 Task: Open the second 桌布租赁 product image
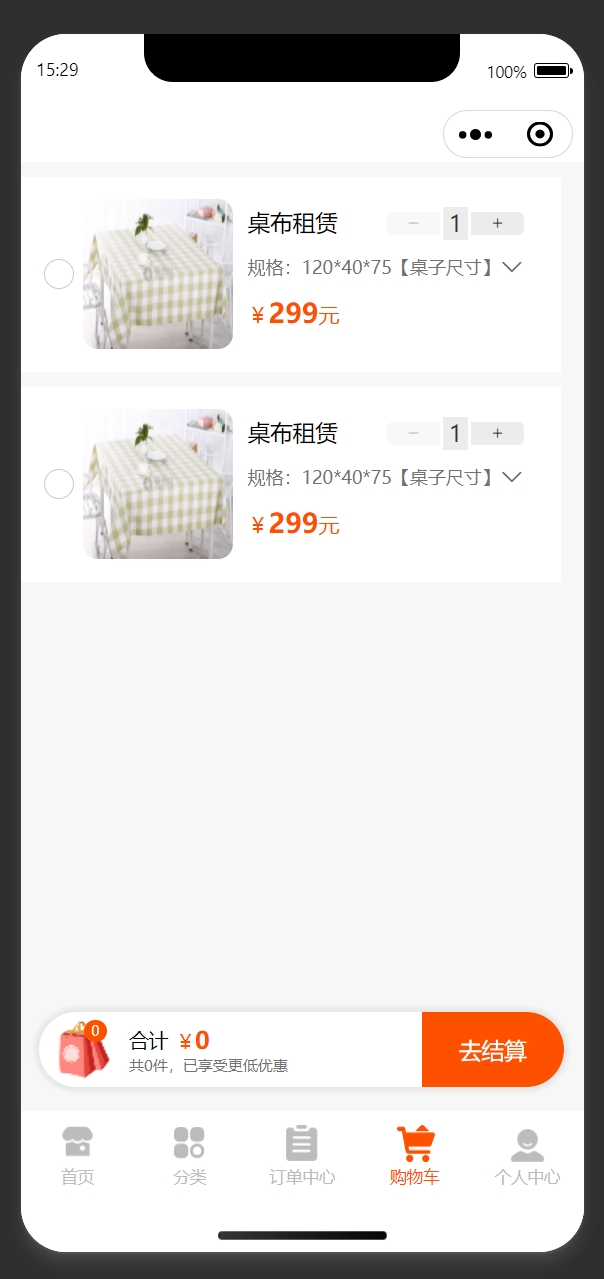(158, 484)
